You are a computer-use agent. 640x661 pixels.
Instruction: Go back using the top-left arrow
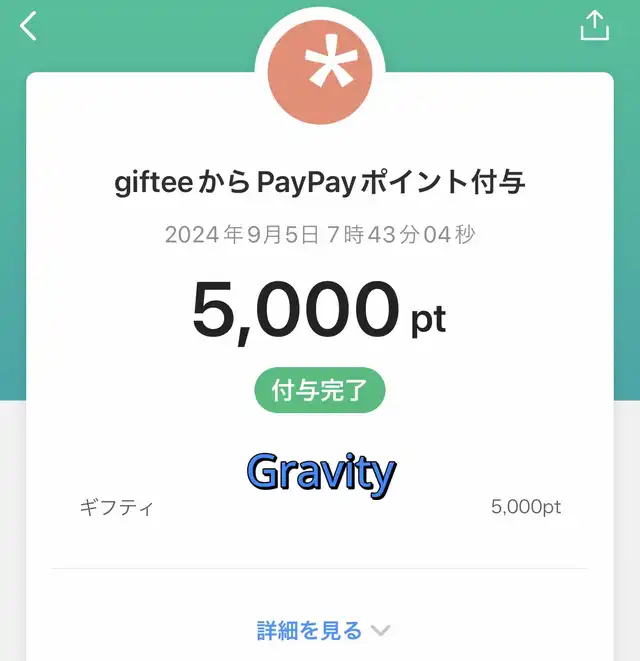[28, 26]
